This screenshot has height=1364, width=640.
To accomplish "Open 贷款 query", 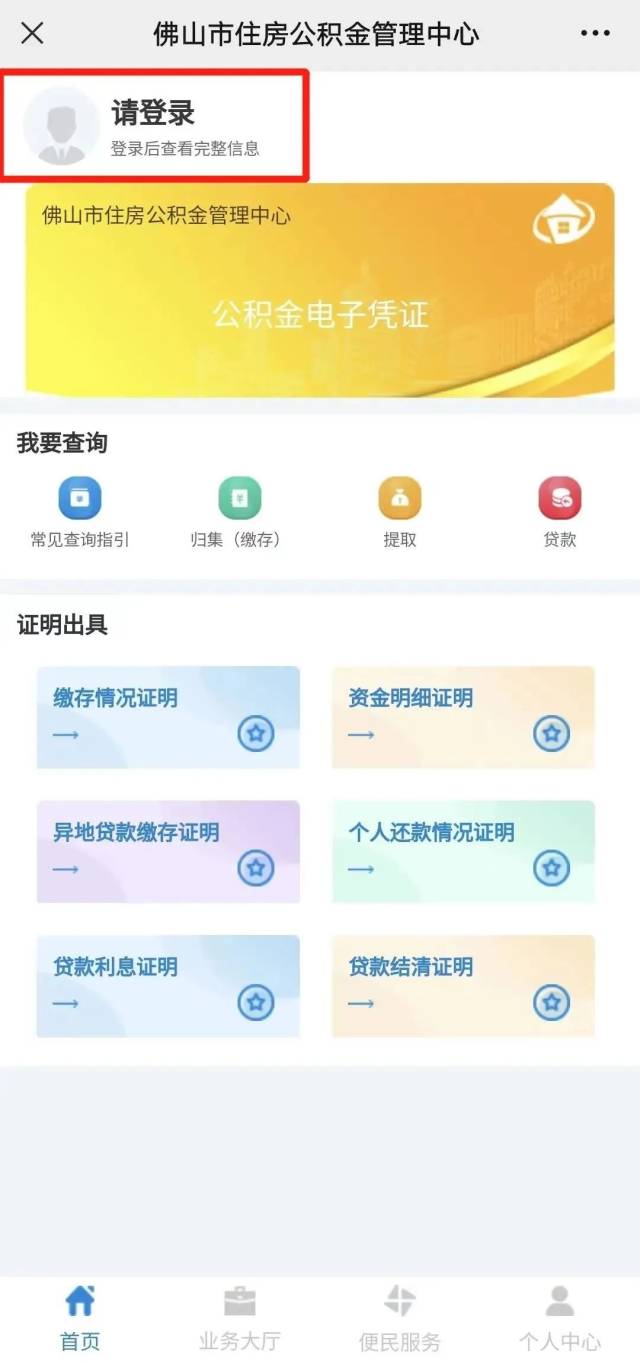I will click(560, 513).
